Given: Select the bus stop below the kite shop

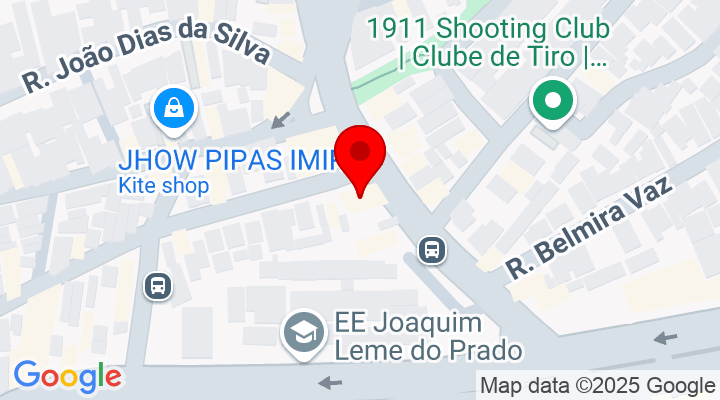Looking at the screenshot, I should click(158, 286).
